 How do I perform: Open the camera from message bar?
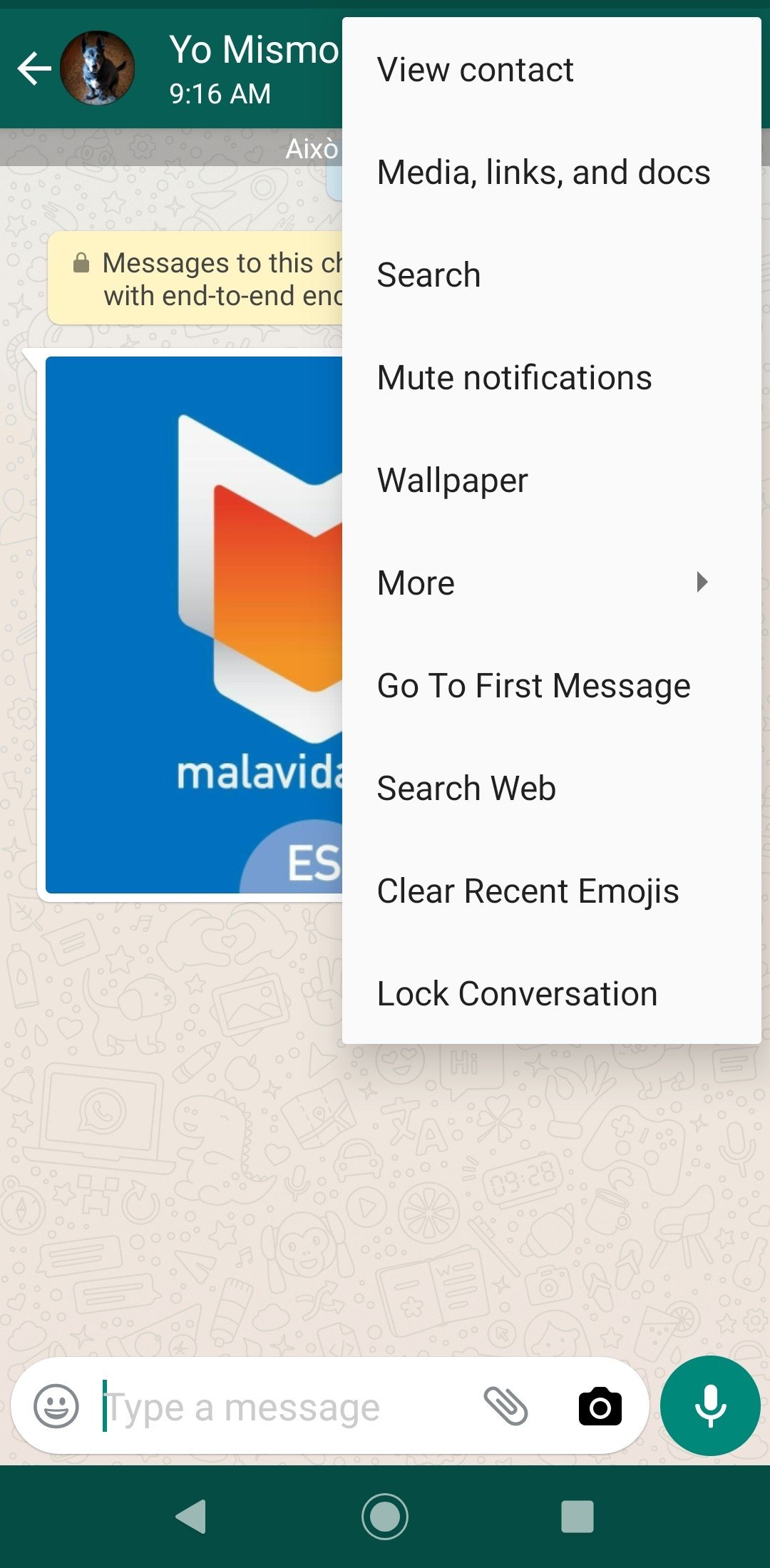point(600,1407)
